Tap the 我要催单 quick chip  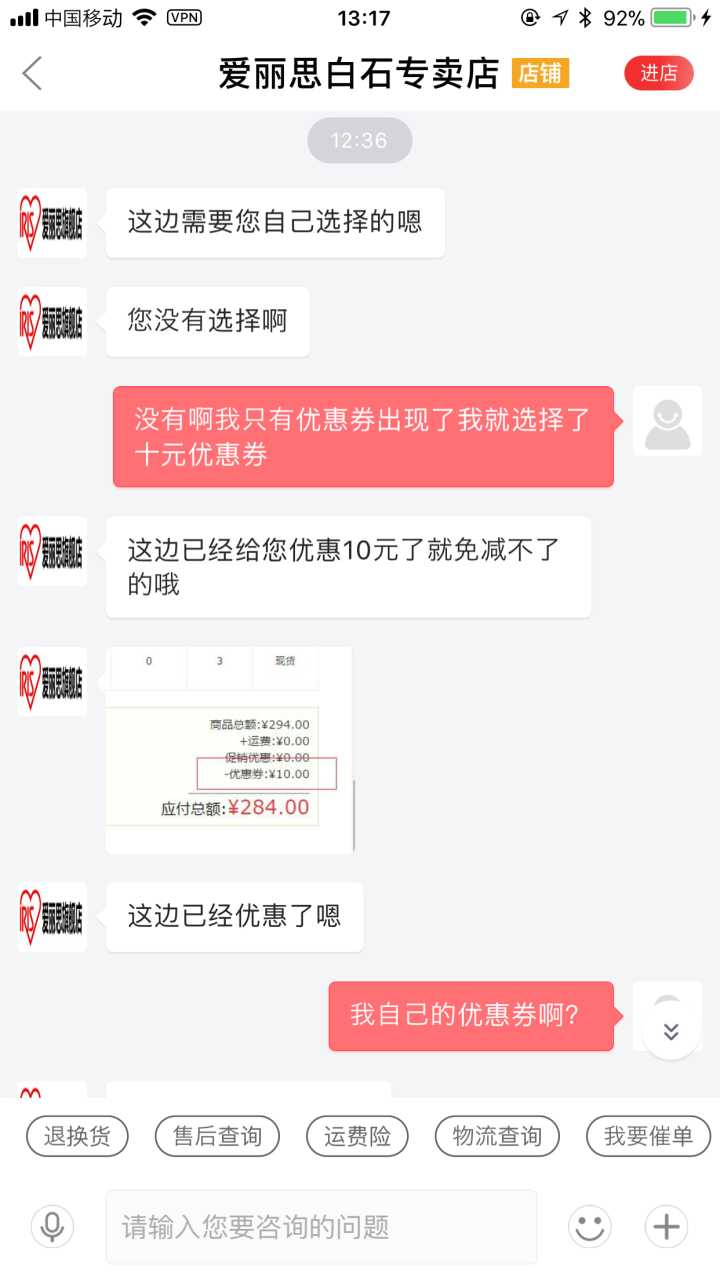tap(648, 1136)
